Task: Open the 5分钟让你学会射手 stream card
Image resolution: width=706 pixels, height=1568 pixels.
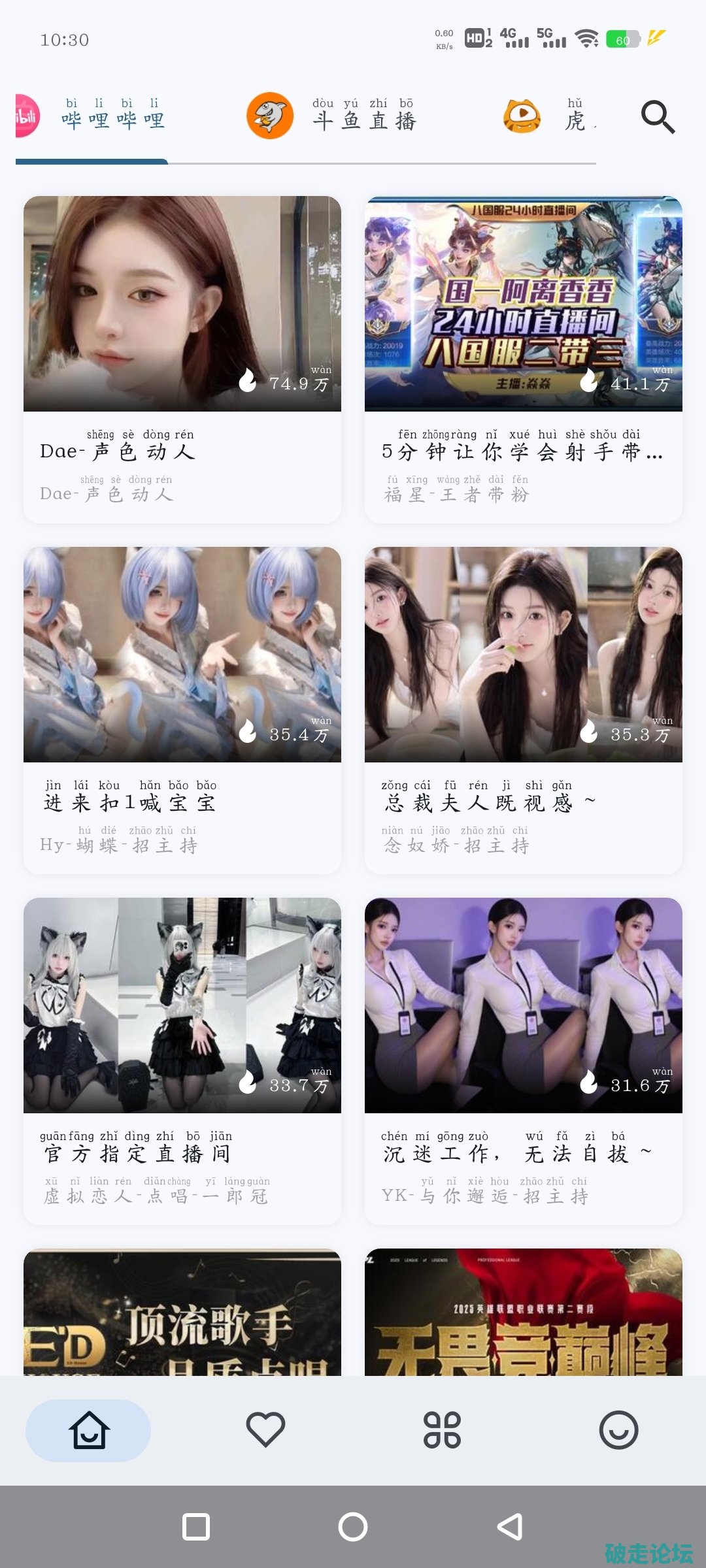Action: (523, 359)
